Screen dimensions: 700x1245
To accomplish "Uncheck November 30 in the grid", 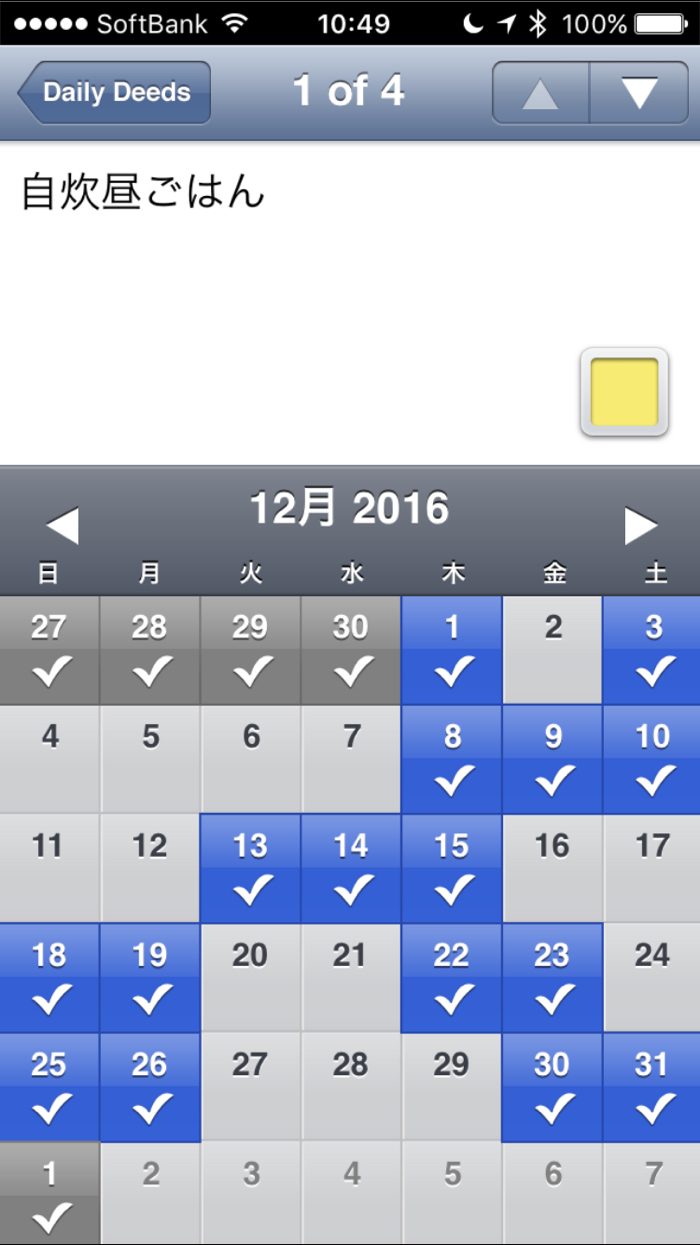I will point(351,650).
